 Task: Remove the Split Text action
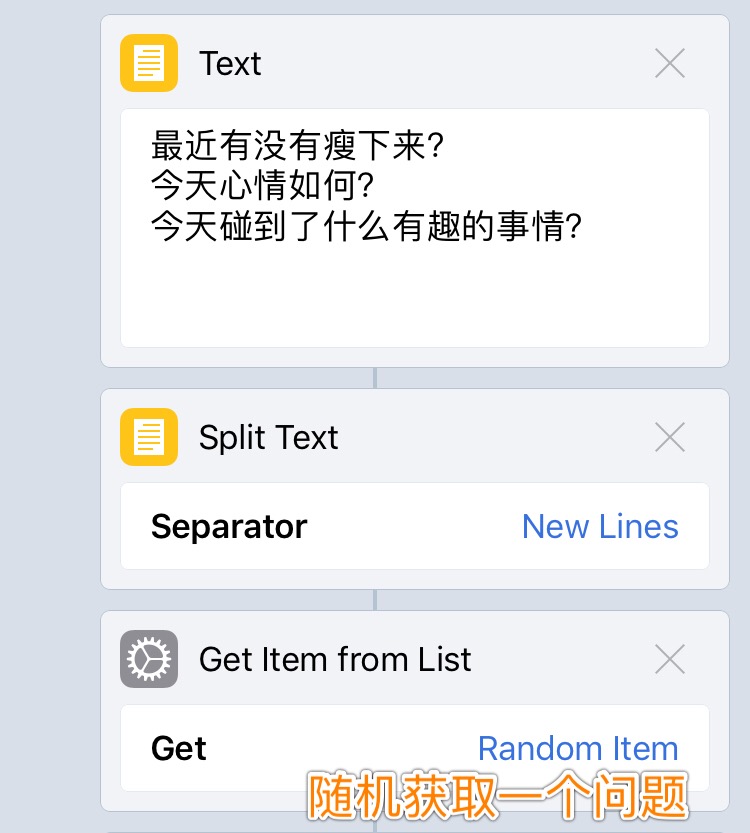click(x=669, y=437)
